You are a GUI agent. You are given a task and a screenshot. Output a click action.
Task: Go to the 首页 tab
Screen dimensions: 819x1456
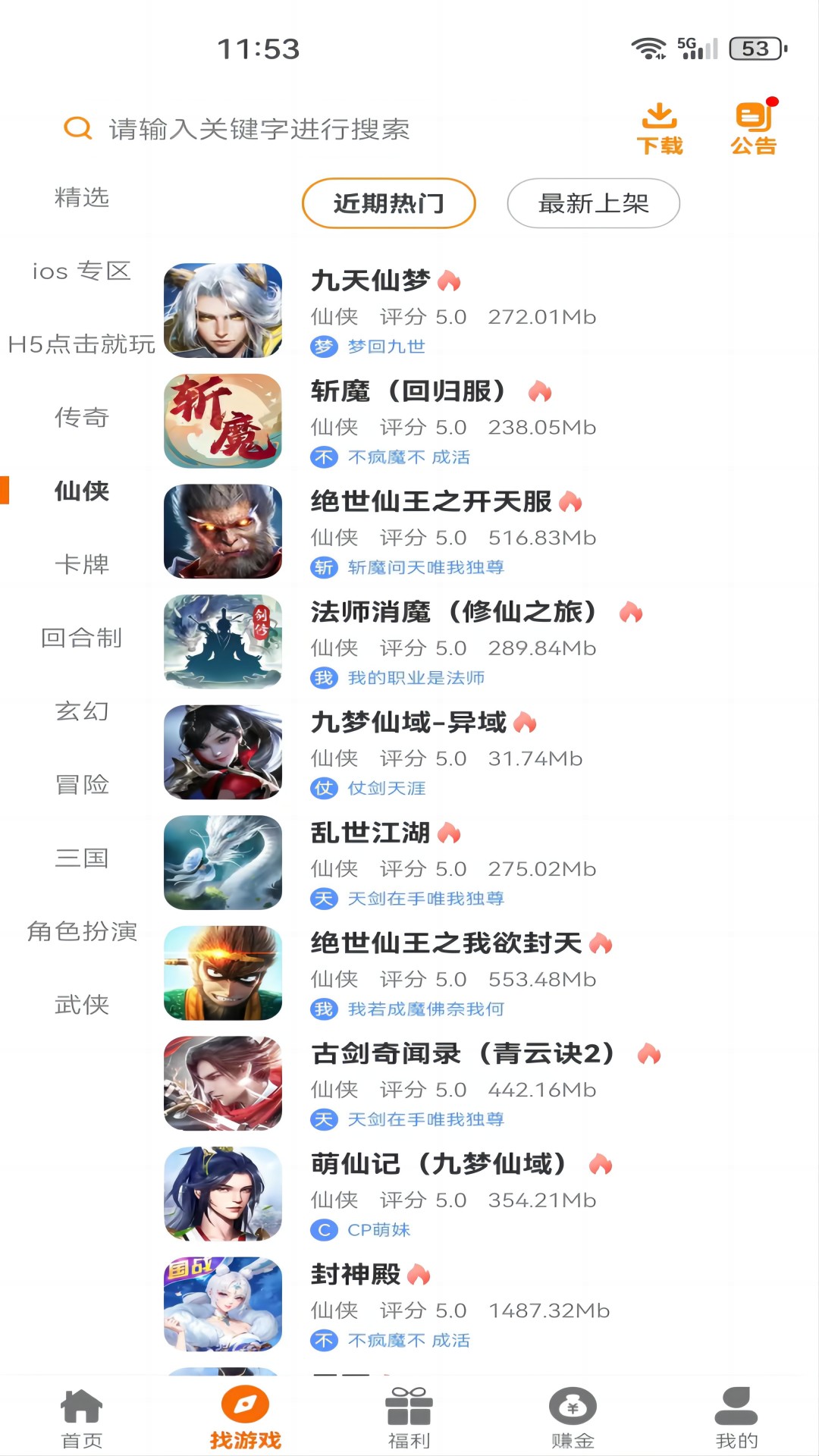82,1417
